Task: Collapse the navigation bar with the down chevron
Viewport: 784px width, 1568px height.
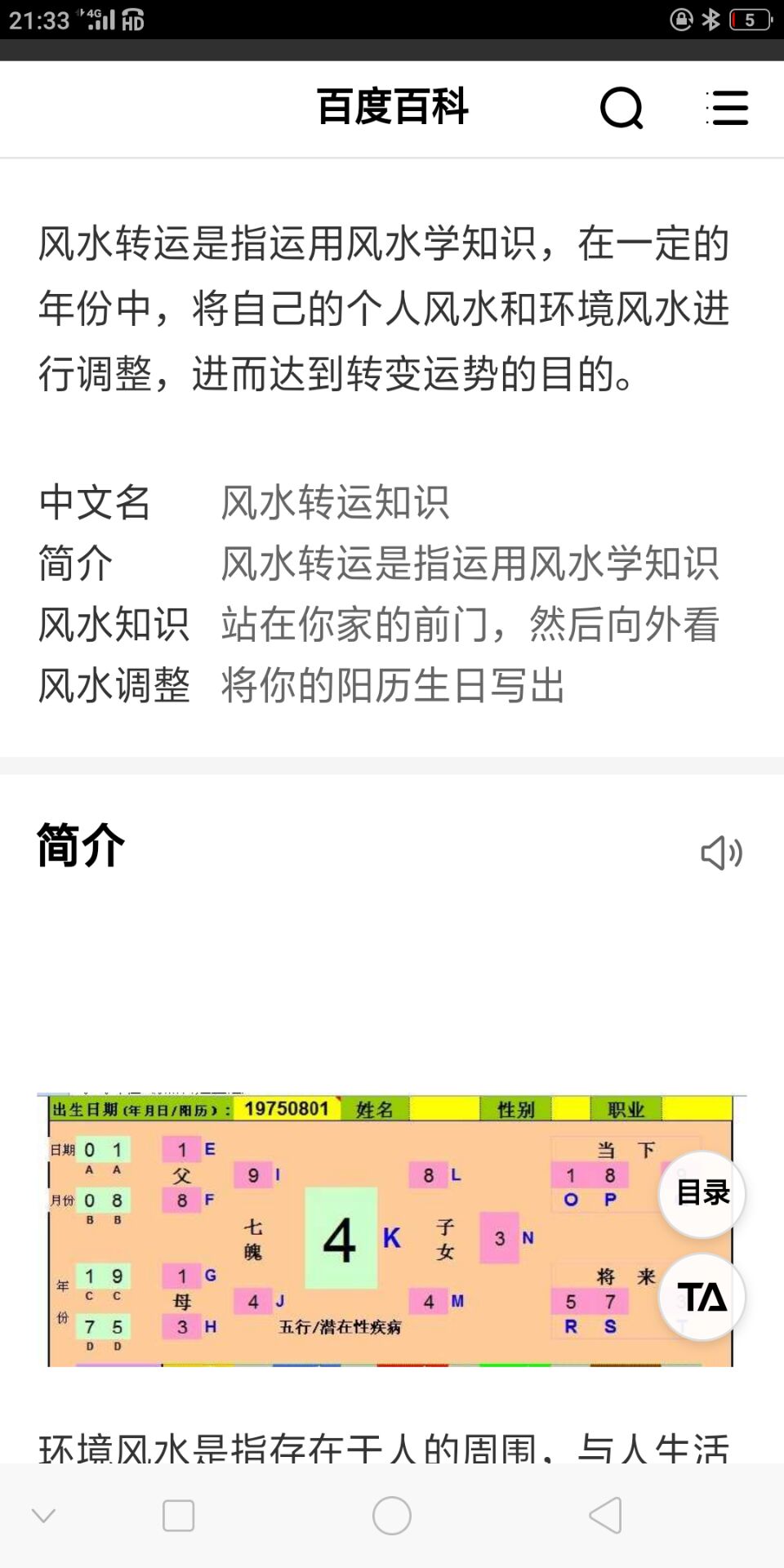Action: point(43,1516)
